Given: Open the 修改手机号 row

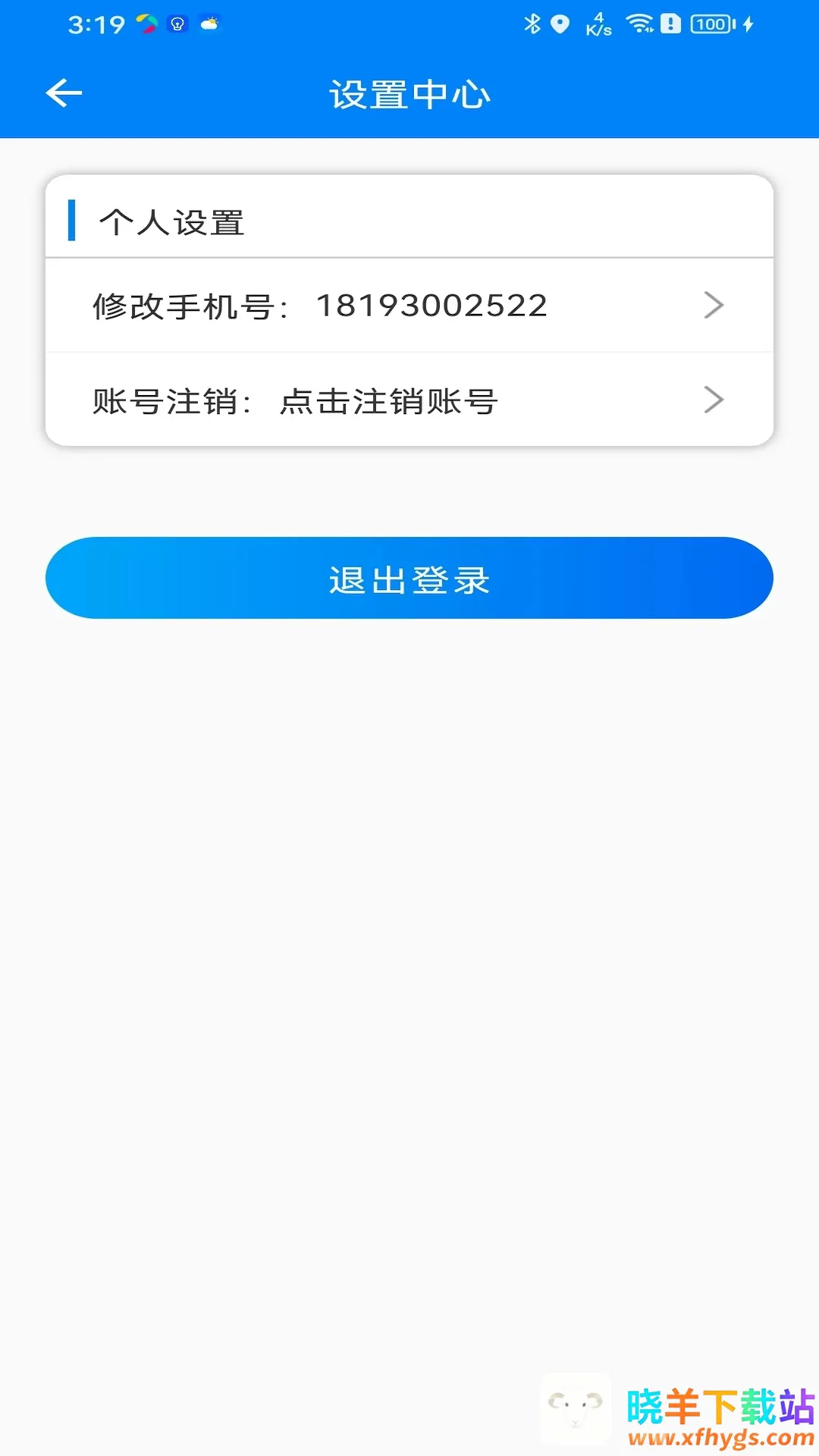Looking at the screenshot, I should 409,306.
